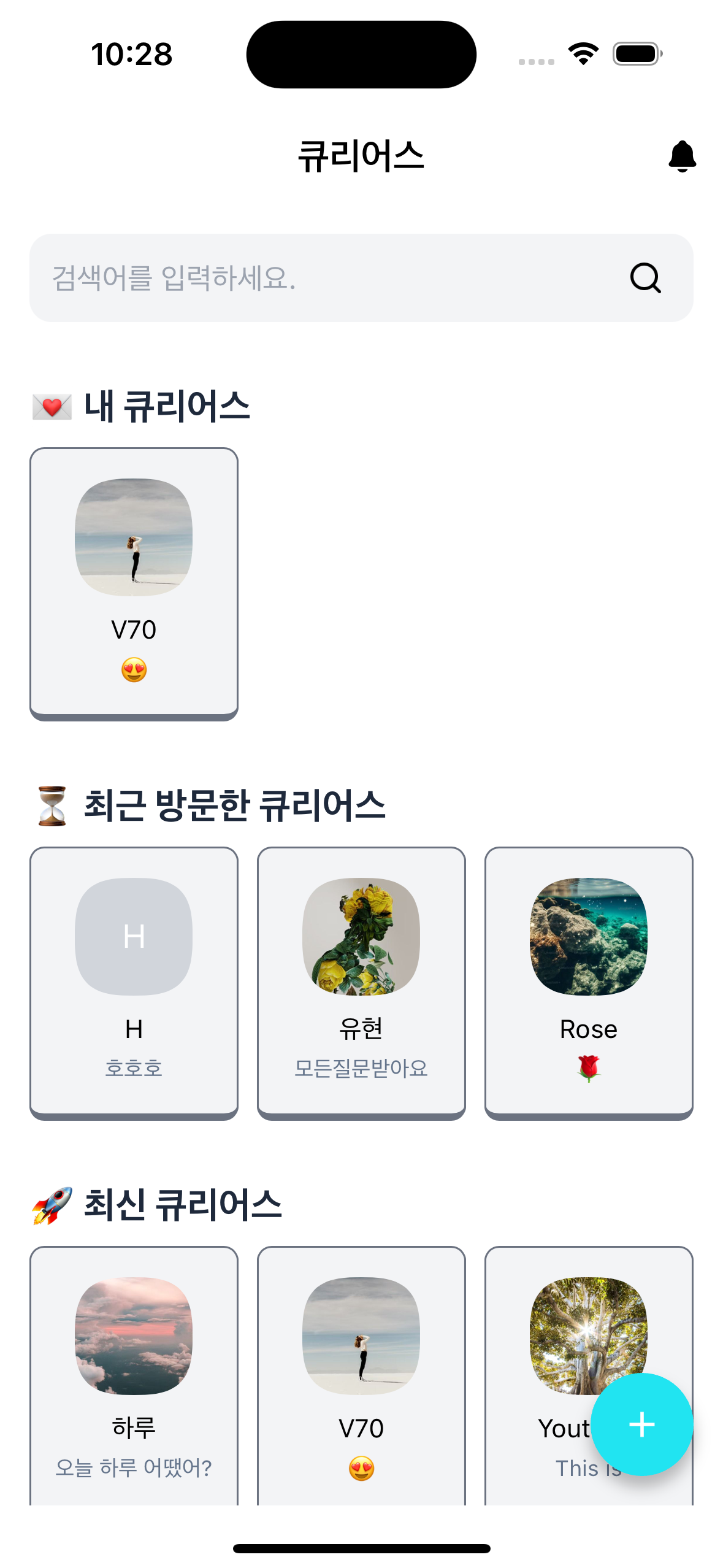Click the Wi-Fi icon in status bar
Screen dimensions: 723x1568
(582, 54)
